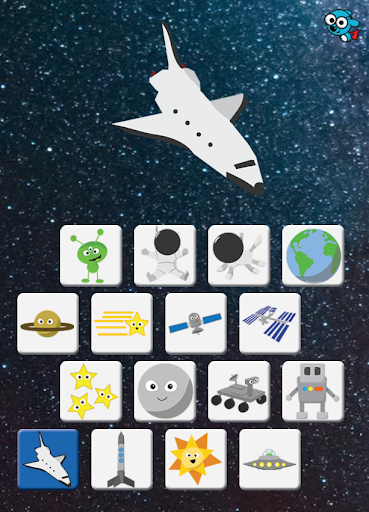Image resolution: width=369 pixels, height=512 pixels.
Task: Pick the smiling sun tile
Action: click(196, 460)
